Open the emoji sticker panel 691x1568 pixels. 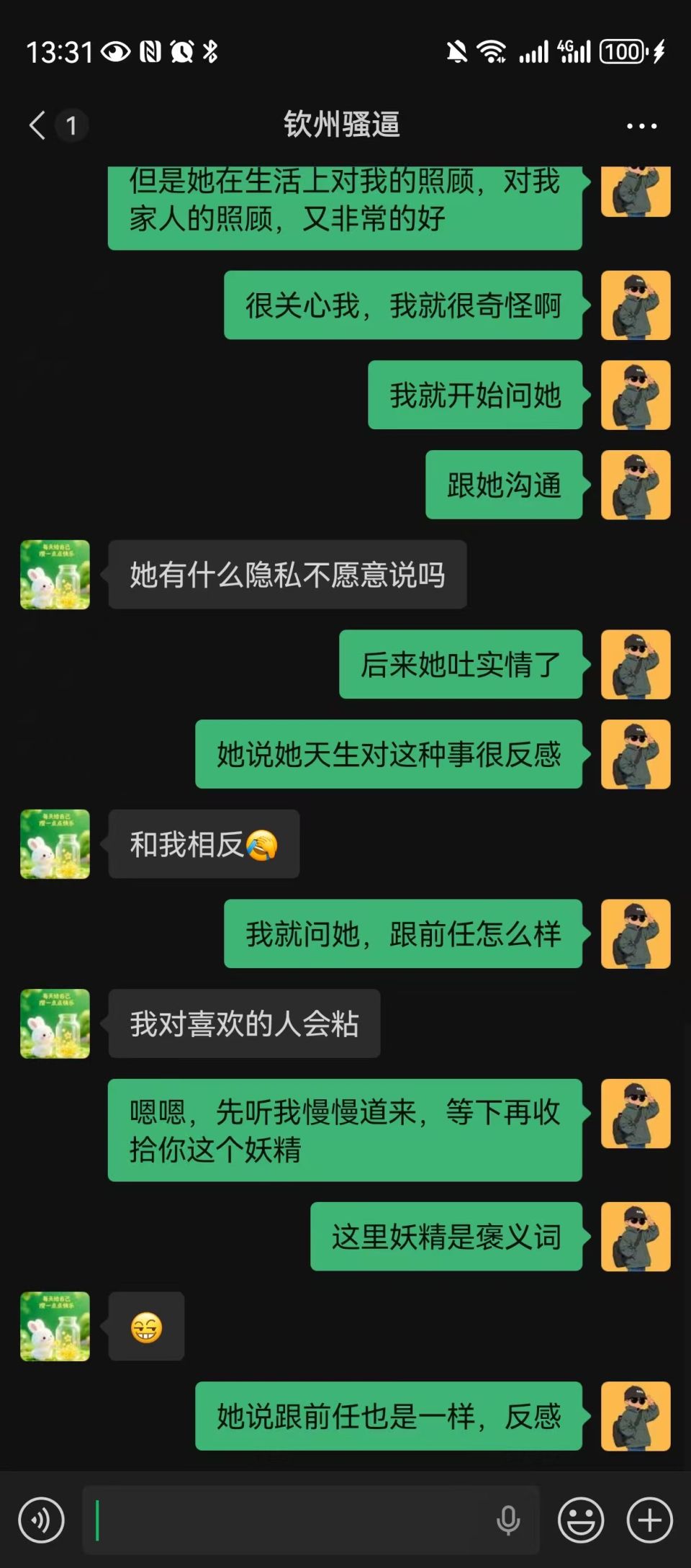coord(581,1520)
